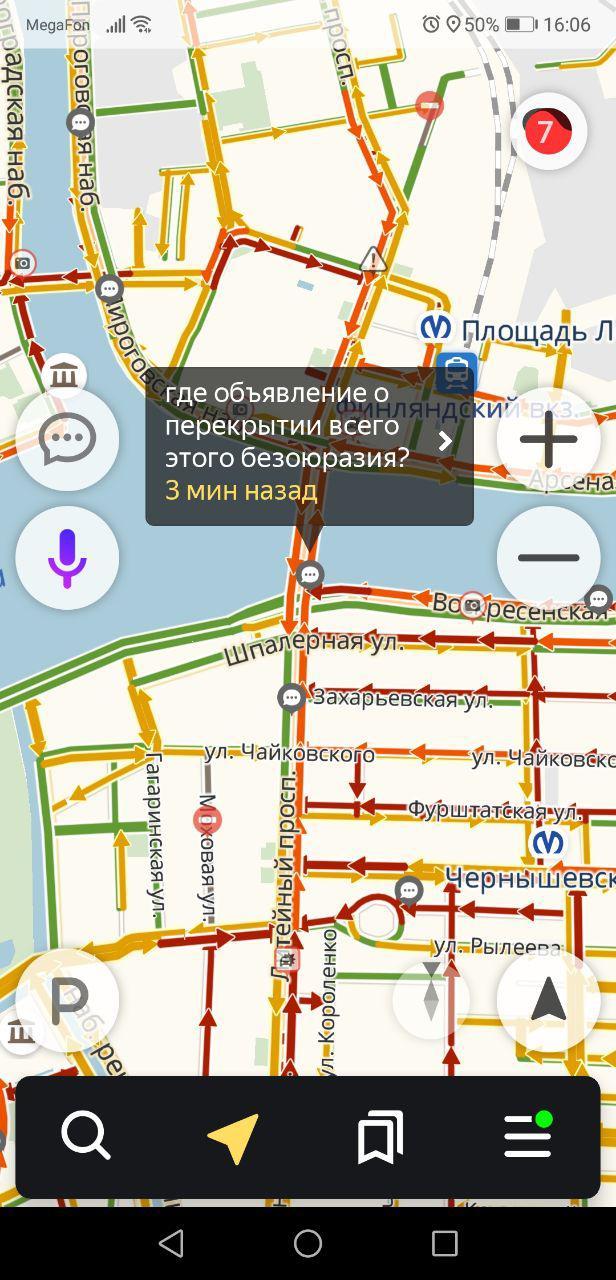This screenshot has width=616, height=1280.
Task: Open search in bottom bar
Action: click(86, 1137)
